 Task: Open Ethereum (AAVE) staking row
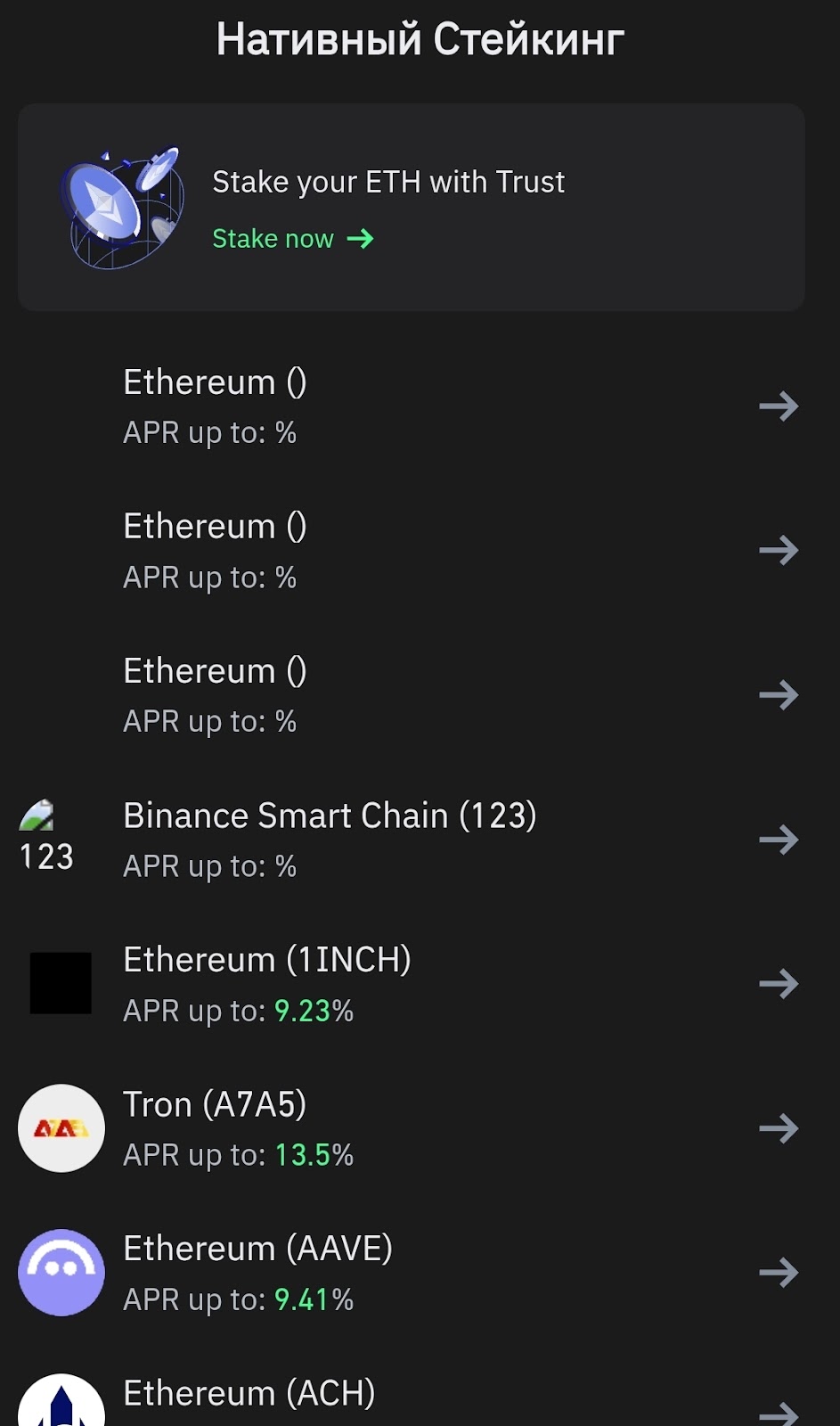(x=410, y=1273)
